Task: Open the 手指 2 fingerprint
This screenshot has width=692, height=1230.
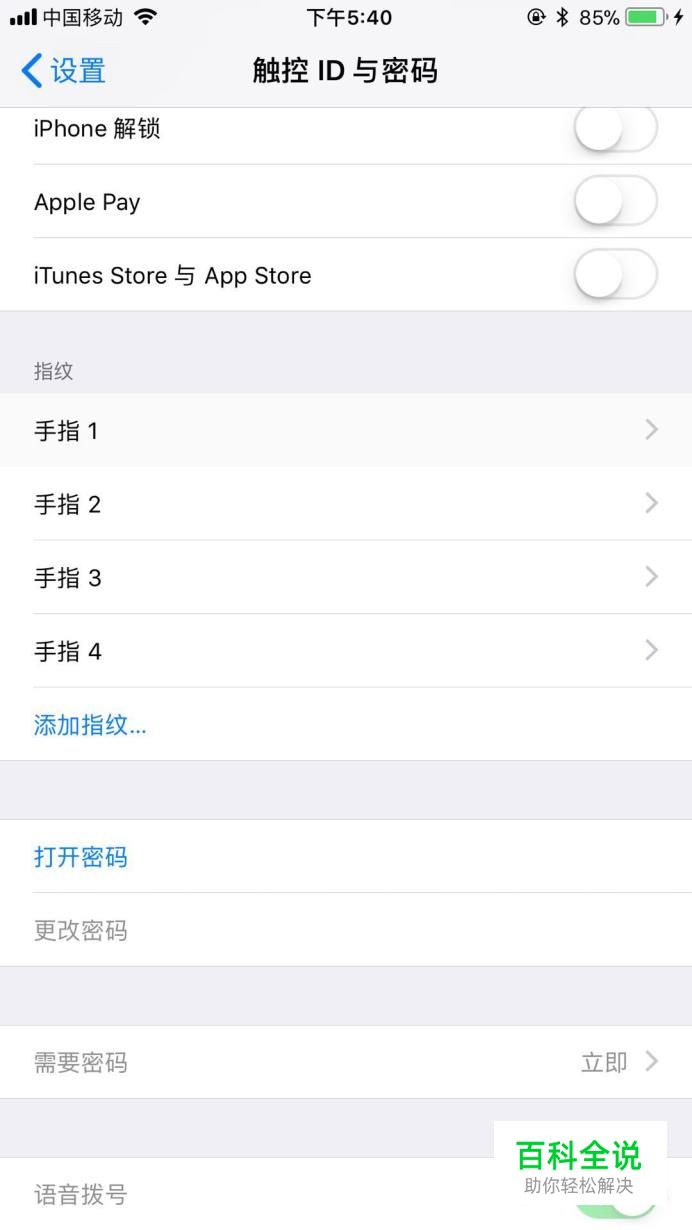Action: coord(346,504)
